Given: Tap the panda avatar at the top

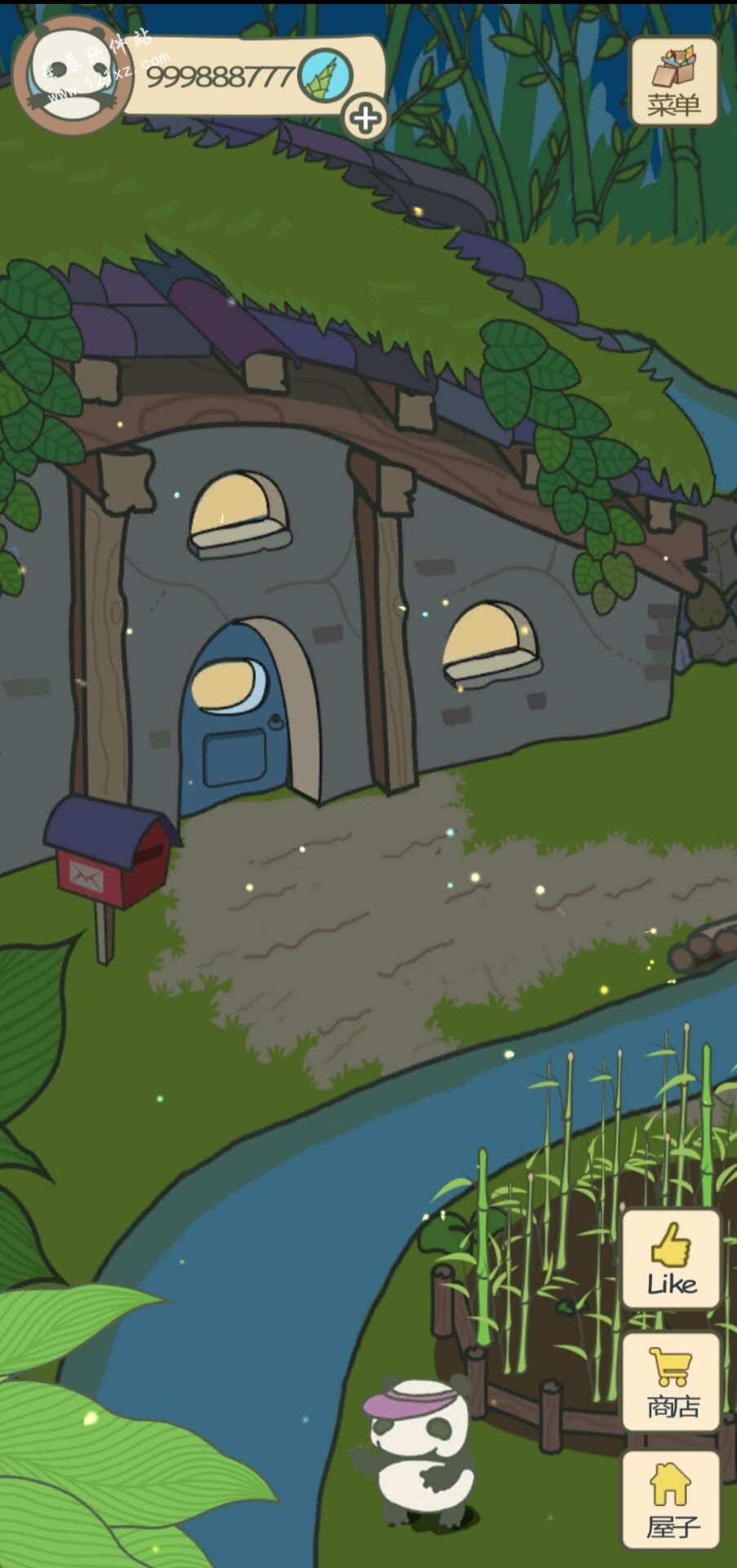Looking at the screenshot, I should (73, 75).
